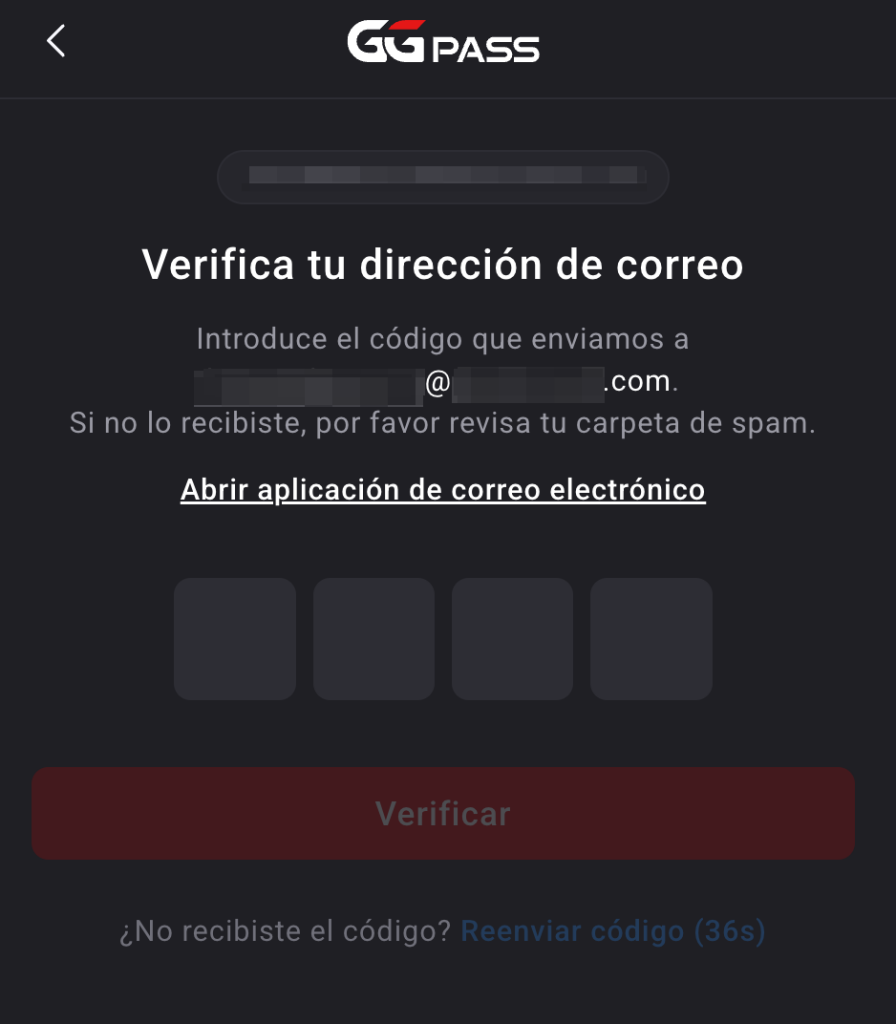Select the blurred account chip above the title
This screenshot has height=1024, width=896.
coord(444,176)
